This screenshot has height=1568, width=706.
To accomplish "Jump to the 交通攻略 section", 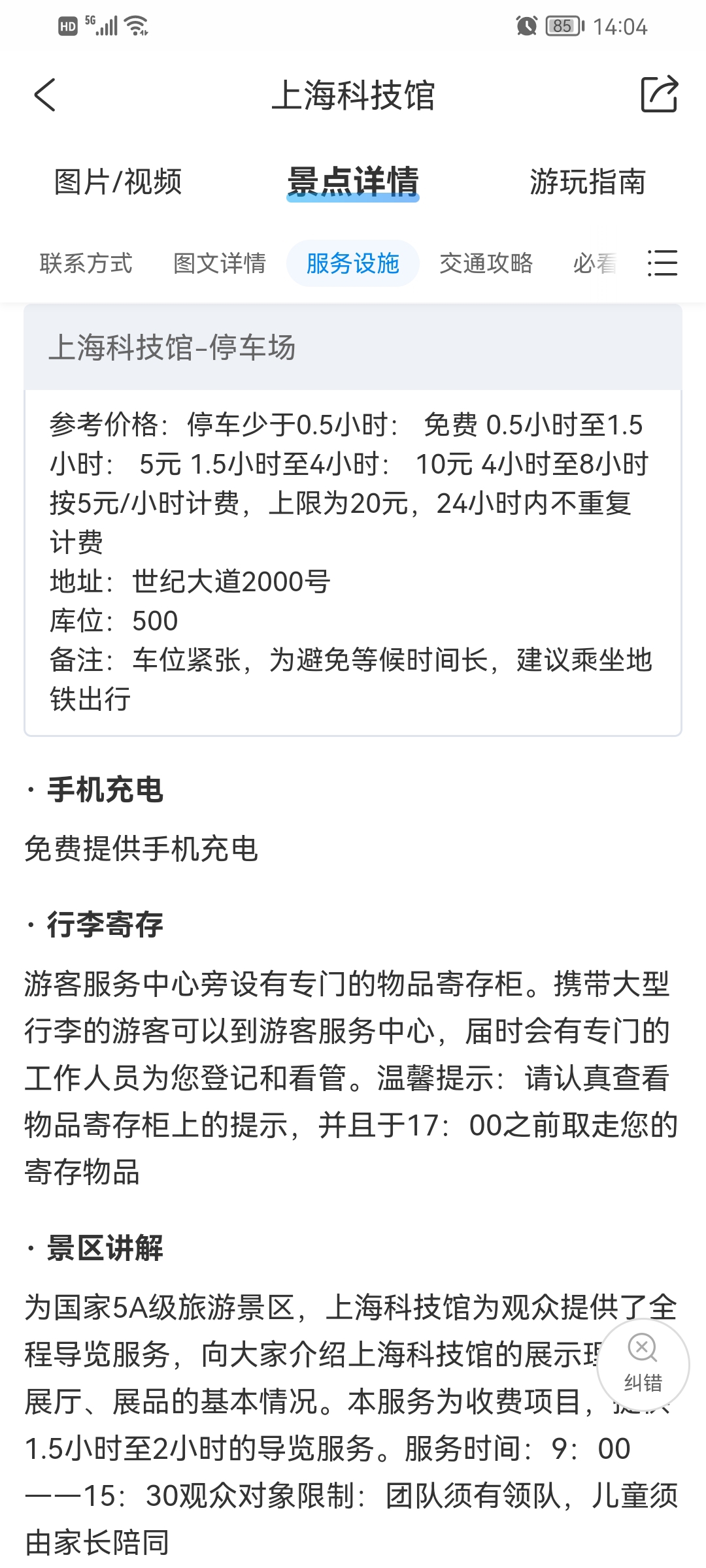I will coord(486,263).
